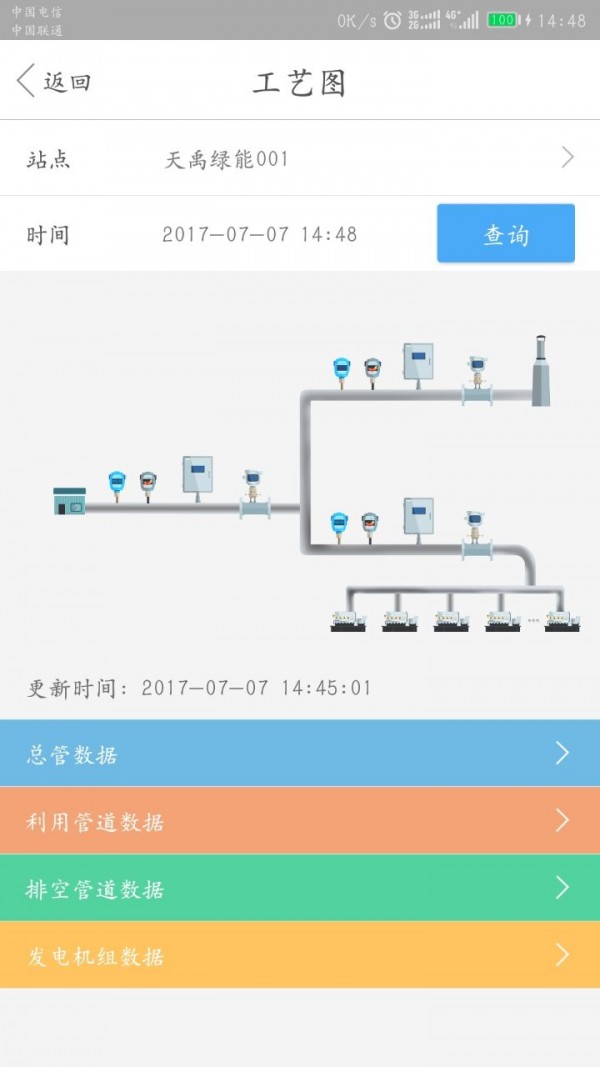
Task: Tap the 查询 button
Action: coord(505,234)
